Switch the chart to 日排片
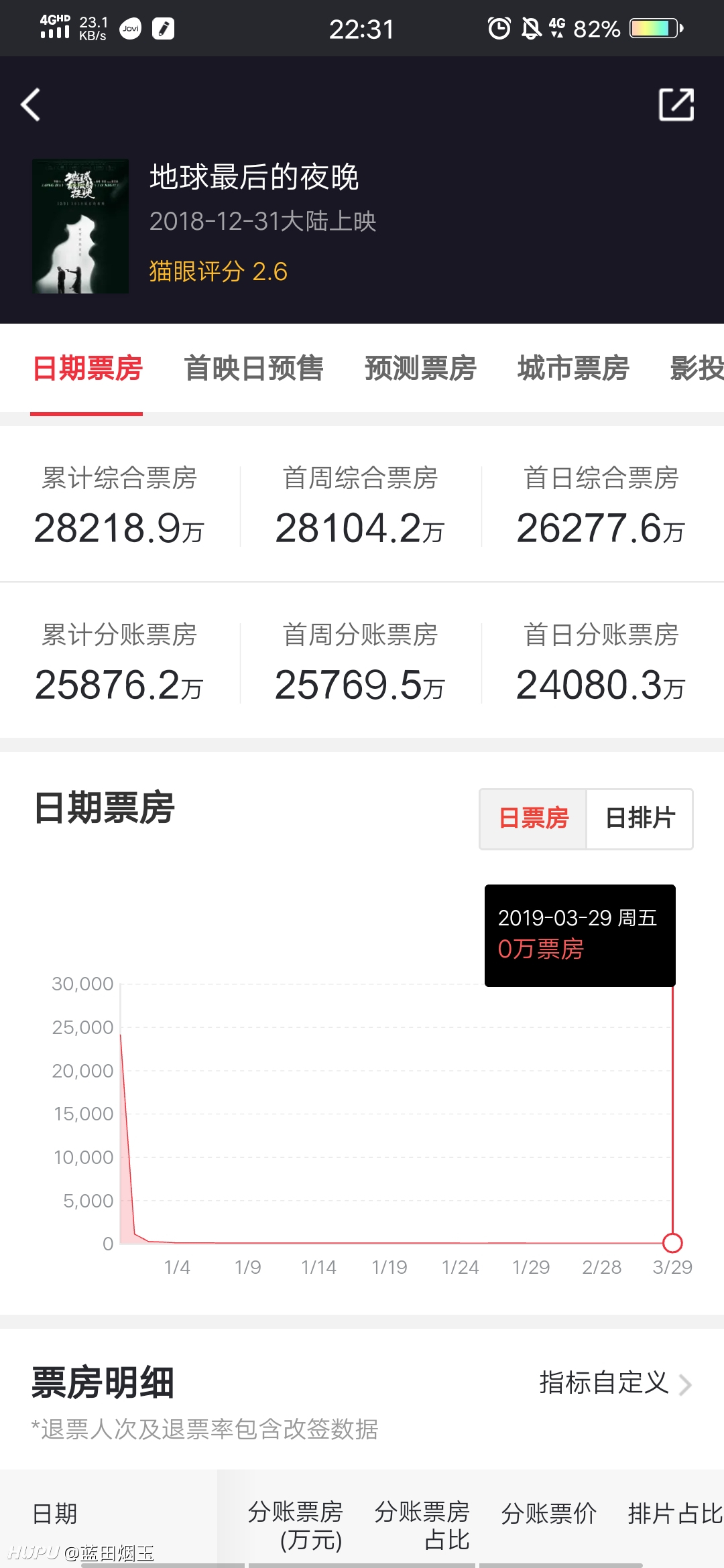Screen dimensions: 724x1568 pyautogui.click(x=640, y=819)
